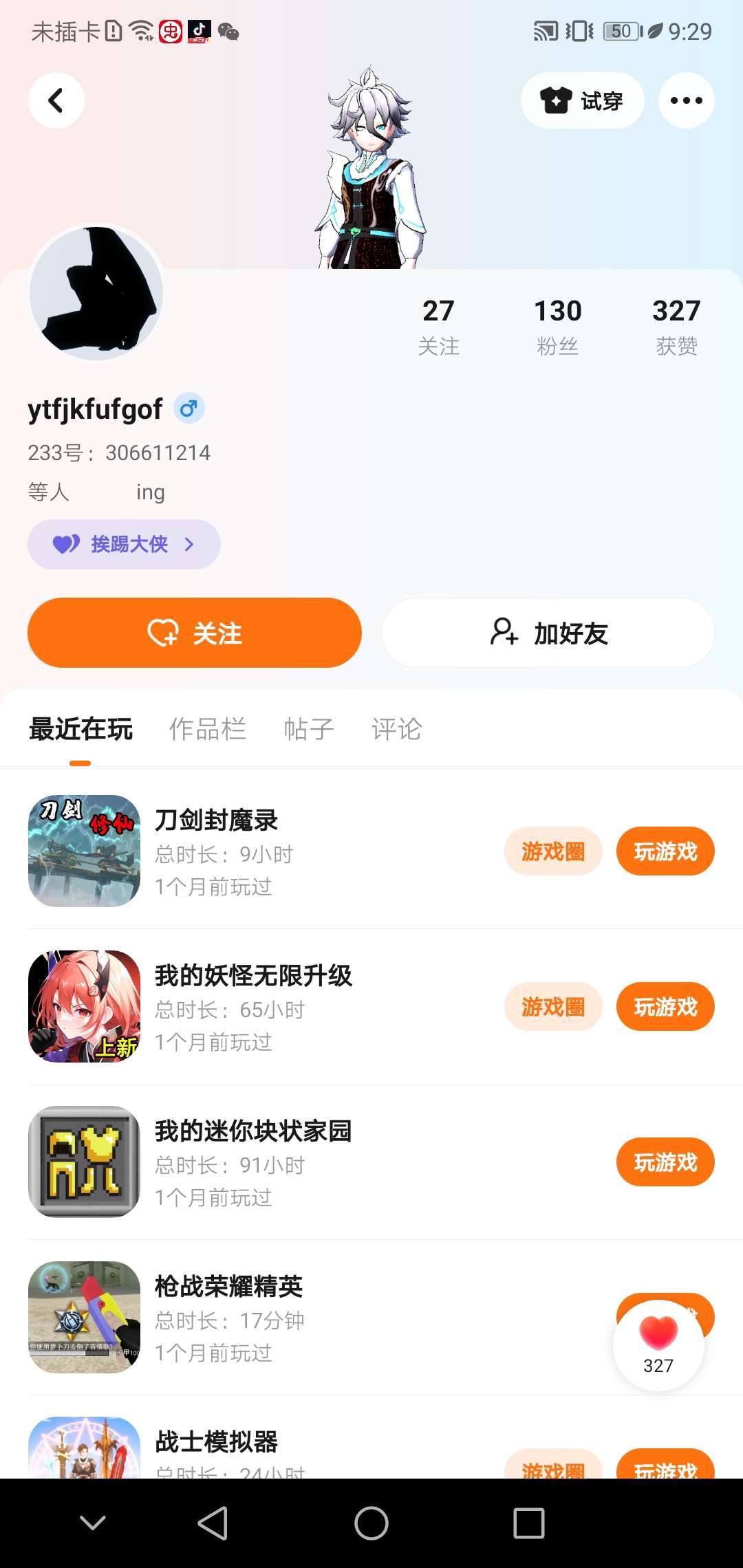Tap the system home button
The image size is (743, 1568).
(371, 1523)
